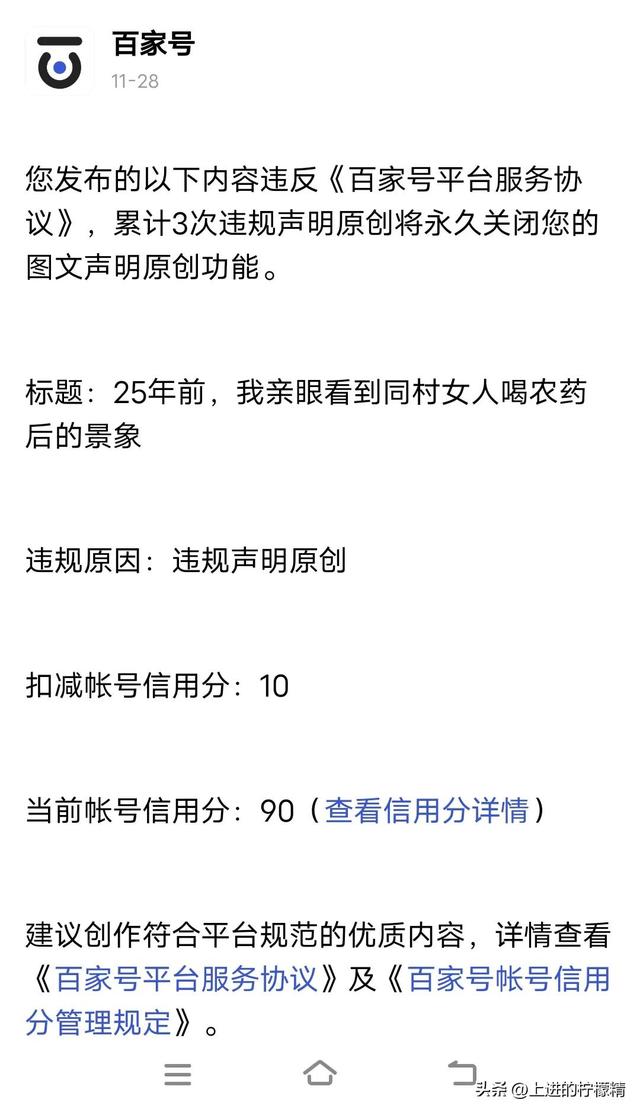
Task: Open the 百家号平台服务协议 link
Action: (186, 979)
